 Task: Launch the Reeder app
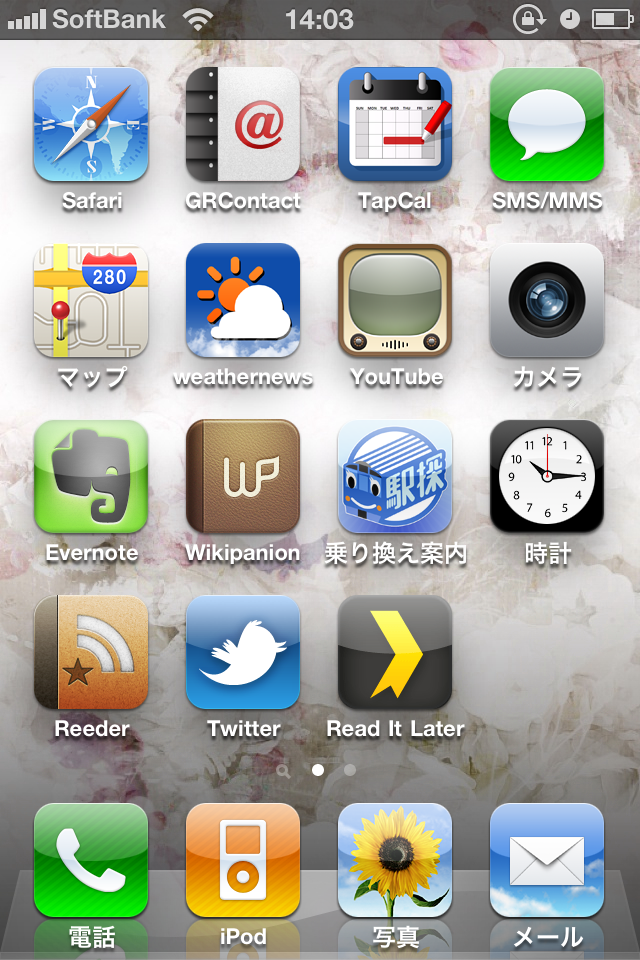pyautogui.click(x=91, y=653)
